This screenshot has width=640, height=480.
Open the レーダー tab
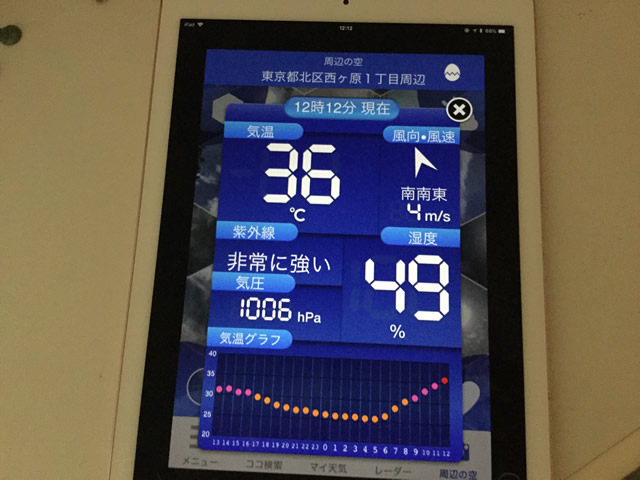(392, 464)
